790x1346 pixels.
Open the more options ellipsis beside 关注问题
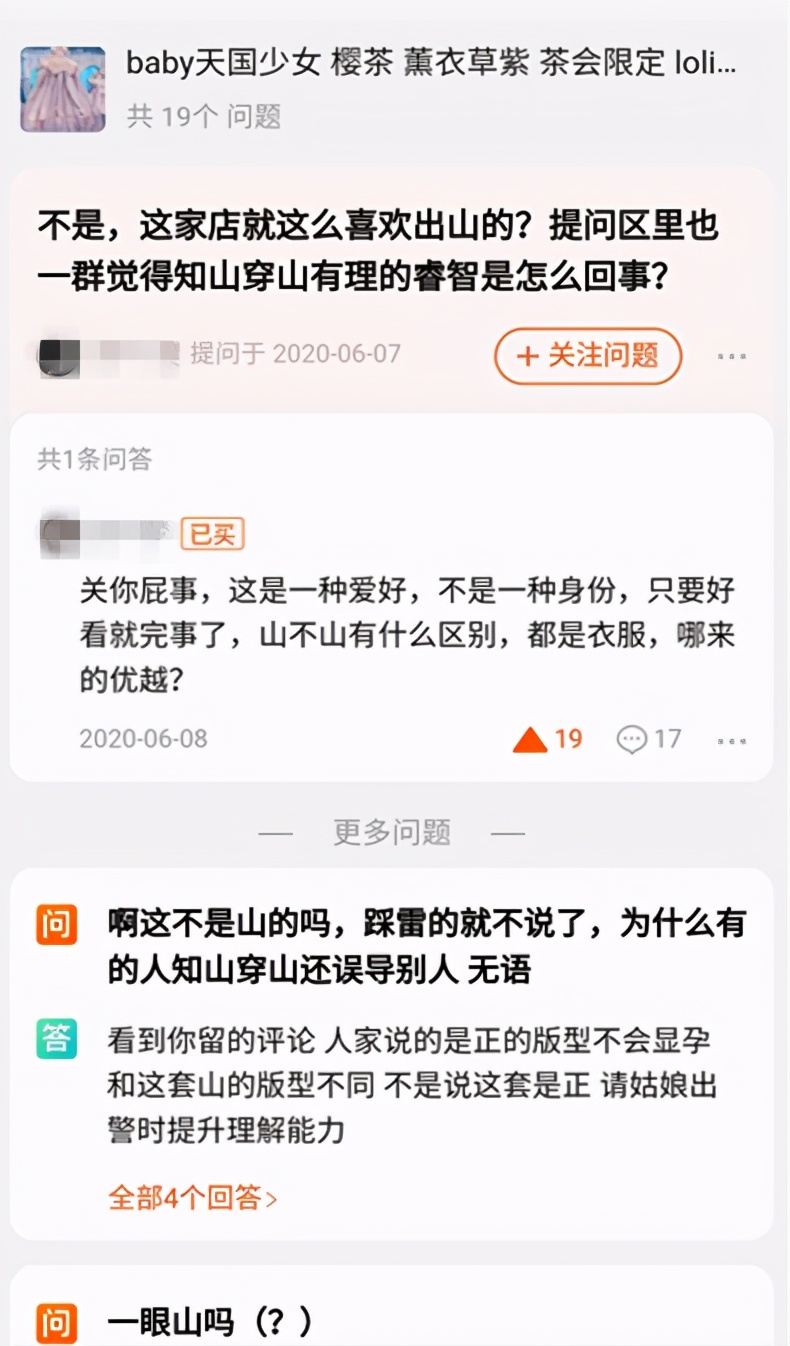[x=733, y=357]
